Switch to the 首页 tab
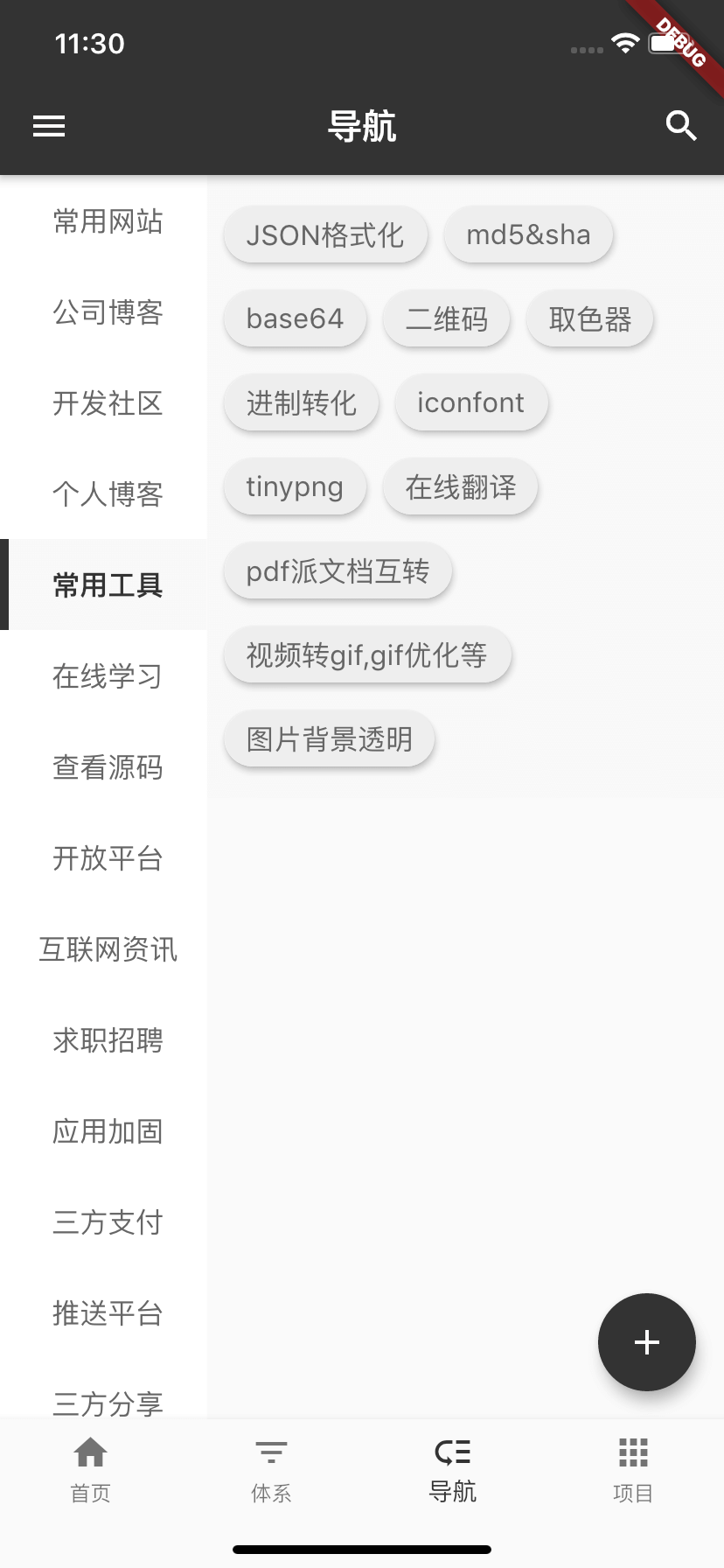 (90, 1469)
